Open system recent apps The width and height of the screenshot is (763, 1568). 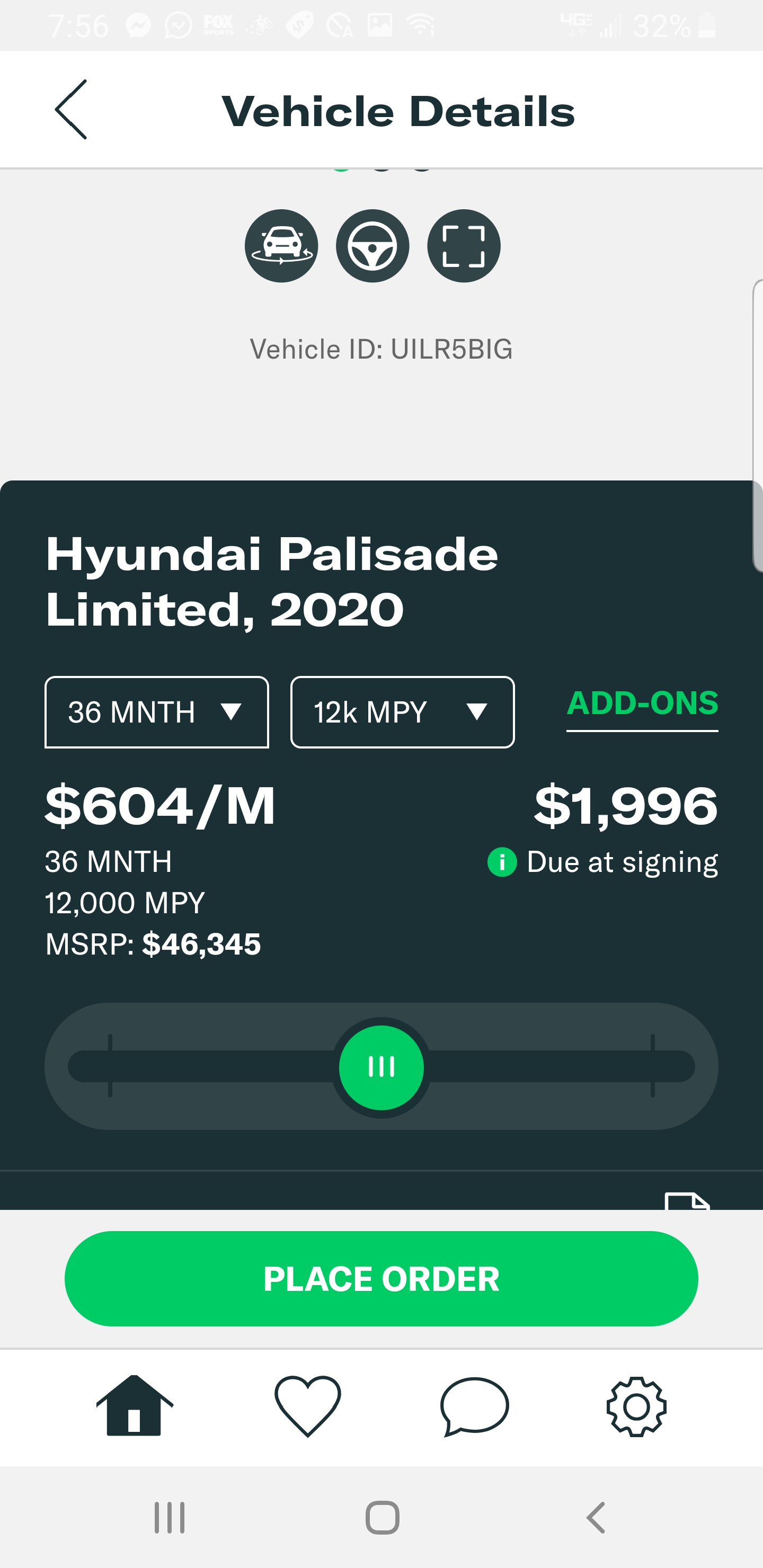[169, 1518]
